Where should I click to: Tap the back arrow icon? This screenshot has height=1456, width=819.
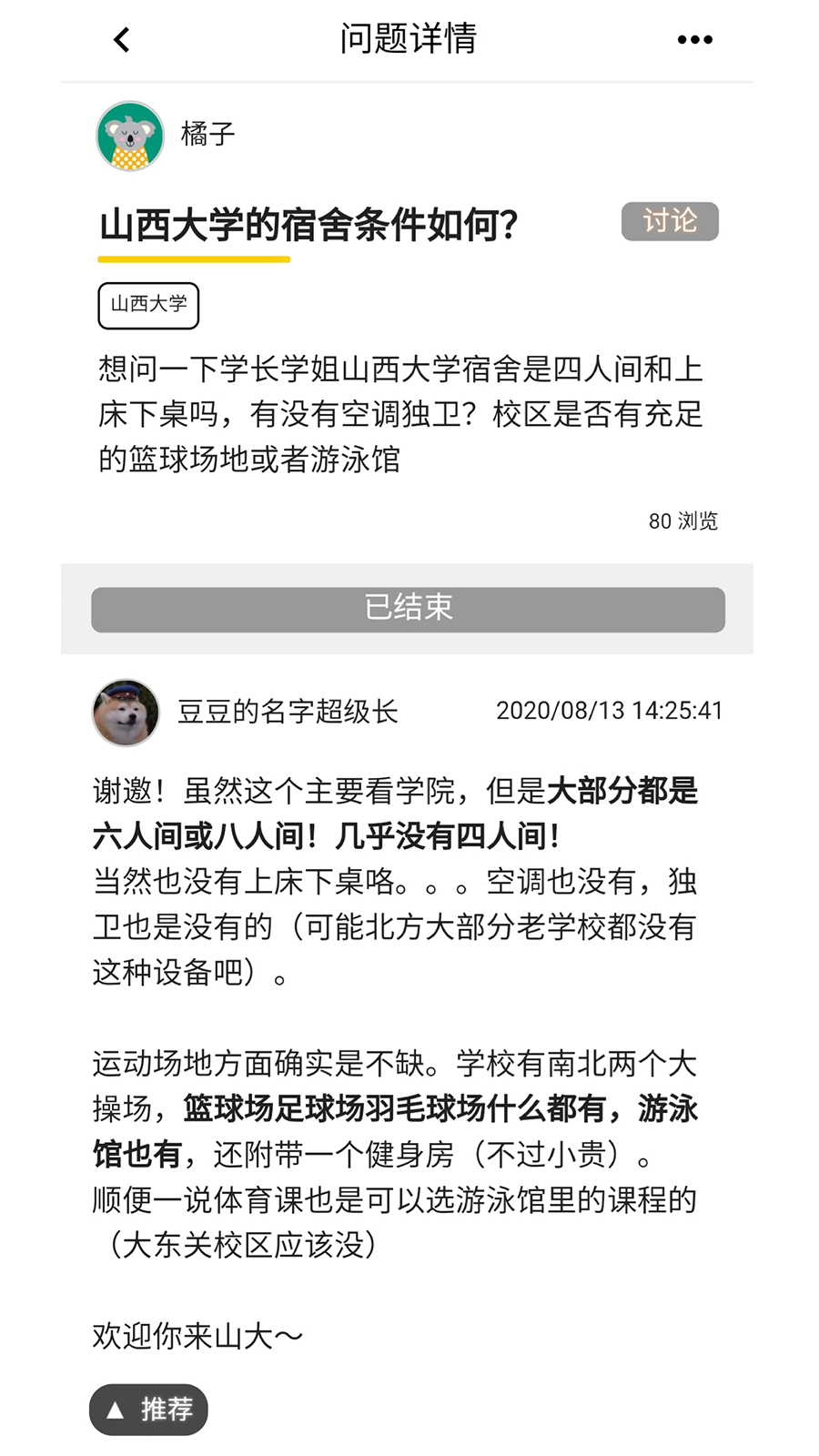point(119,39)
